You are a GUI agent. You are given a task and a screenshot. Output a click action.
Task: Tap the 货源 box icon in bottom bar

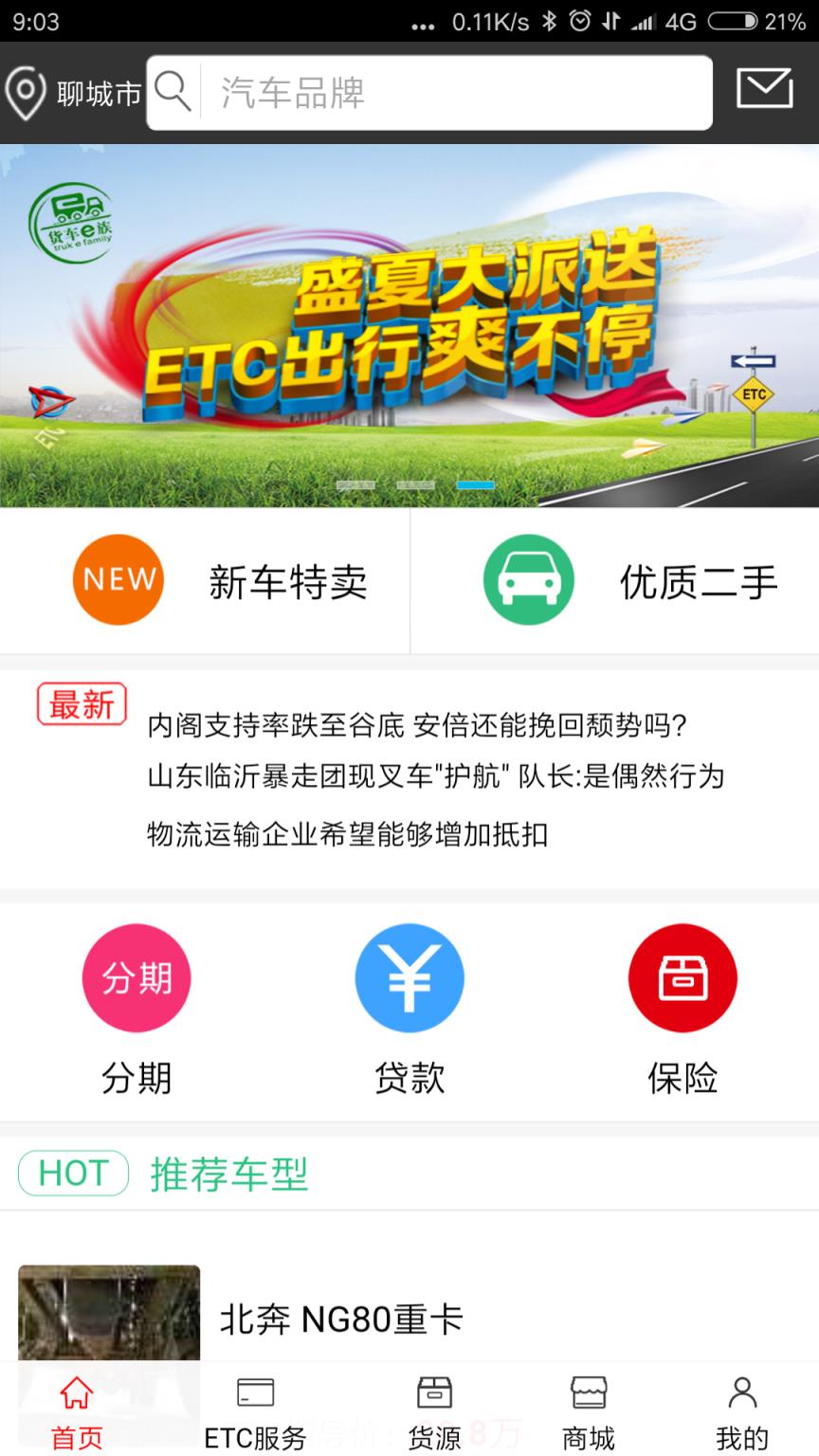click(x=433, y=1393)
